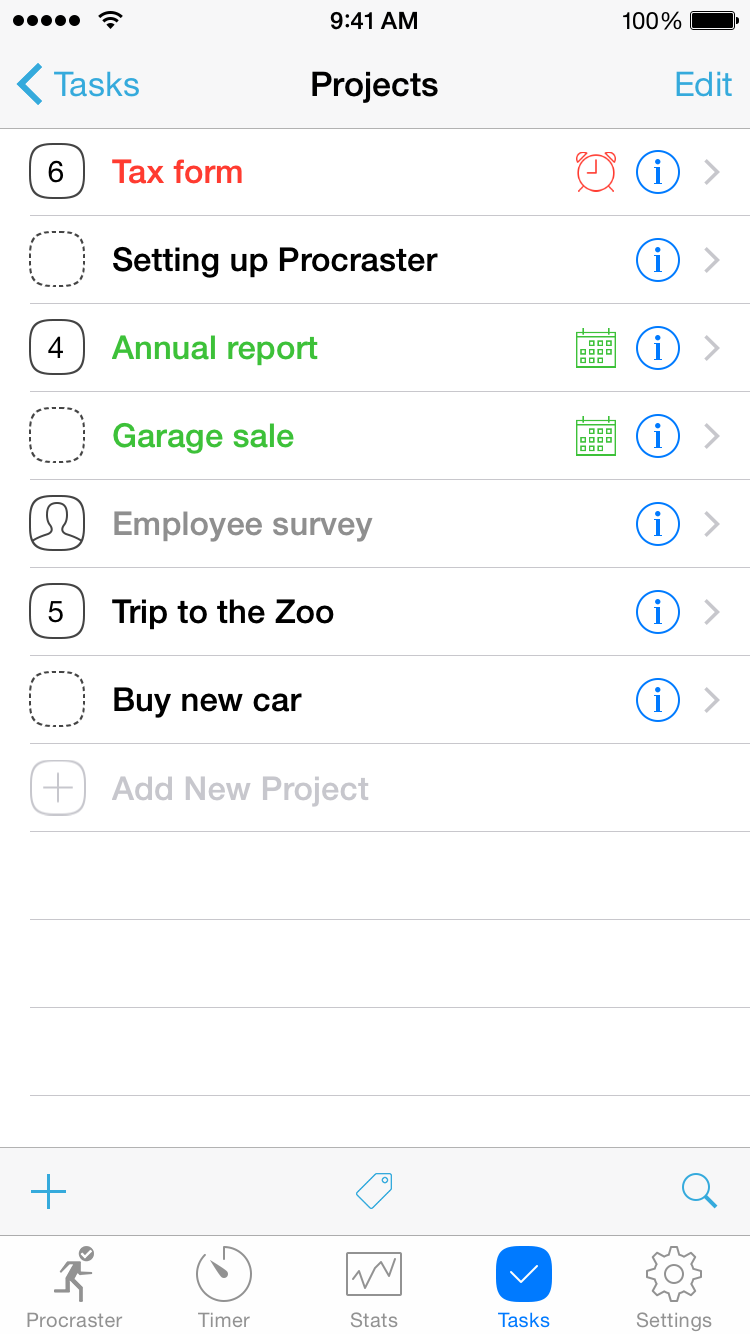Open the Trip to the Zoo project
Viewport: 750px width, 1334px height.
point(375,612)
